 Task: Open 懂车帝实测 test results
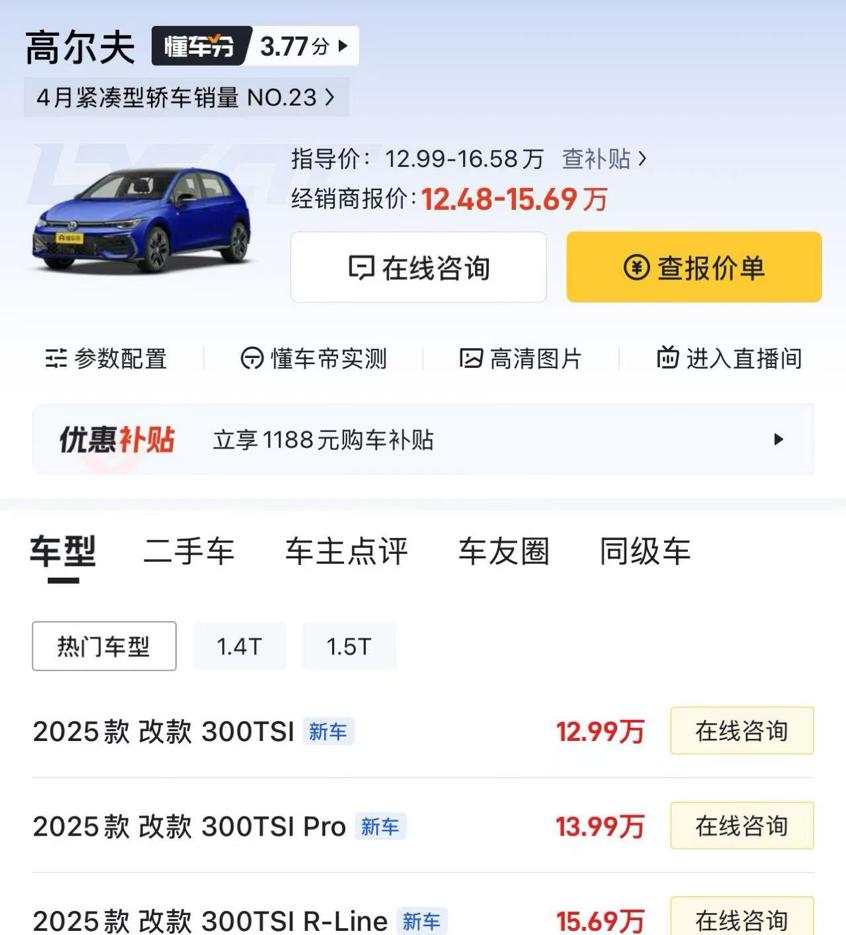314,359
